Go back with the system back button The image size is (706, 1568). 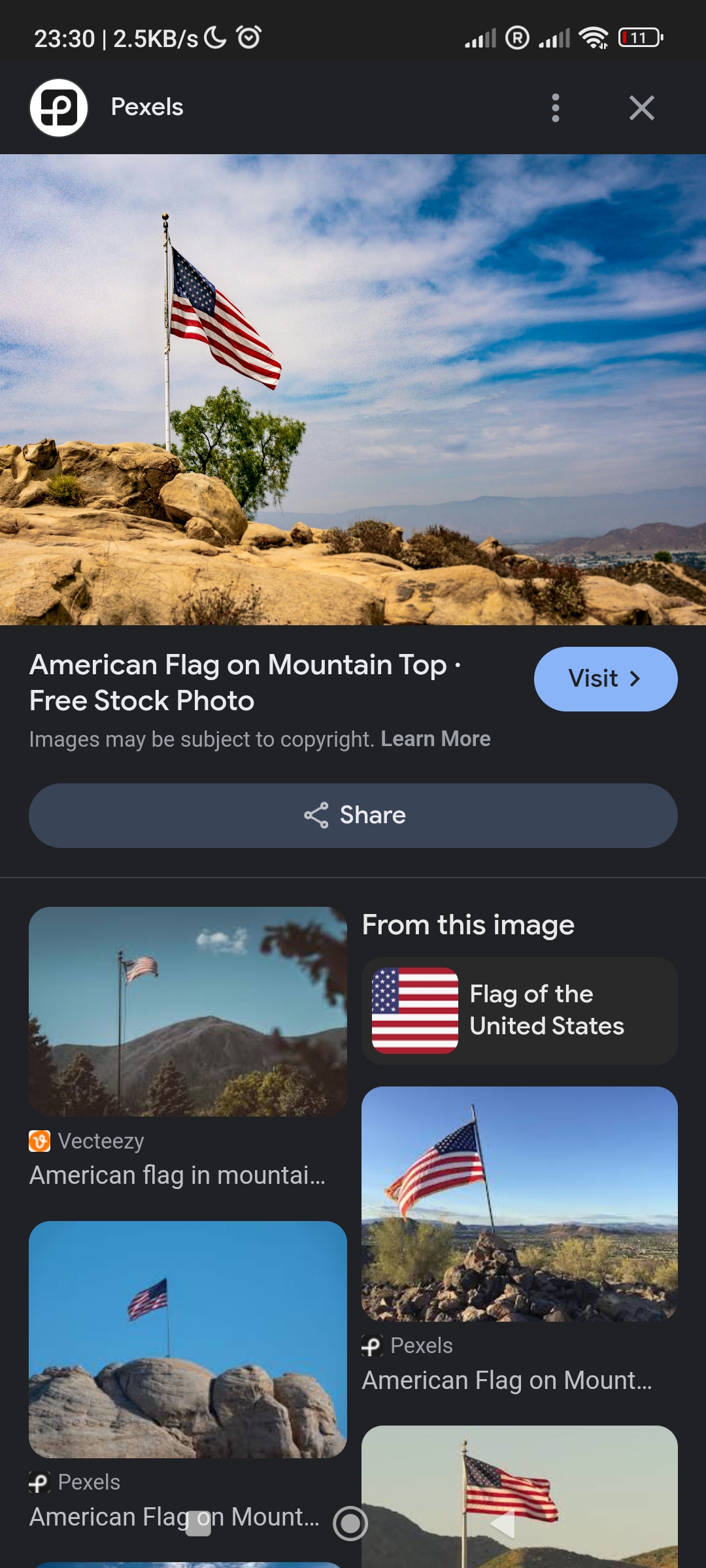tap(503, 1524)
